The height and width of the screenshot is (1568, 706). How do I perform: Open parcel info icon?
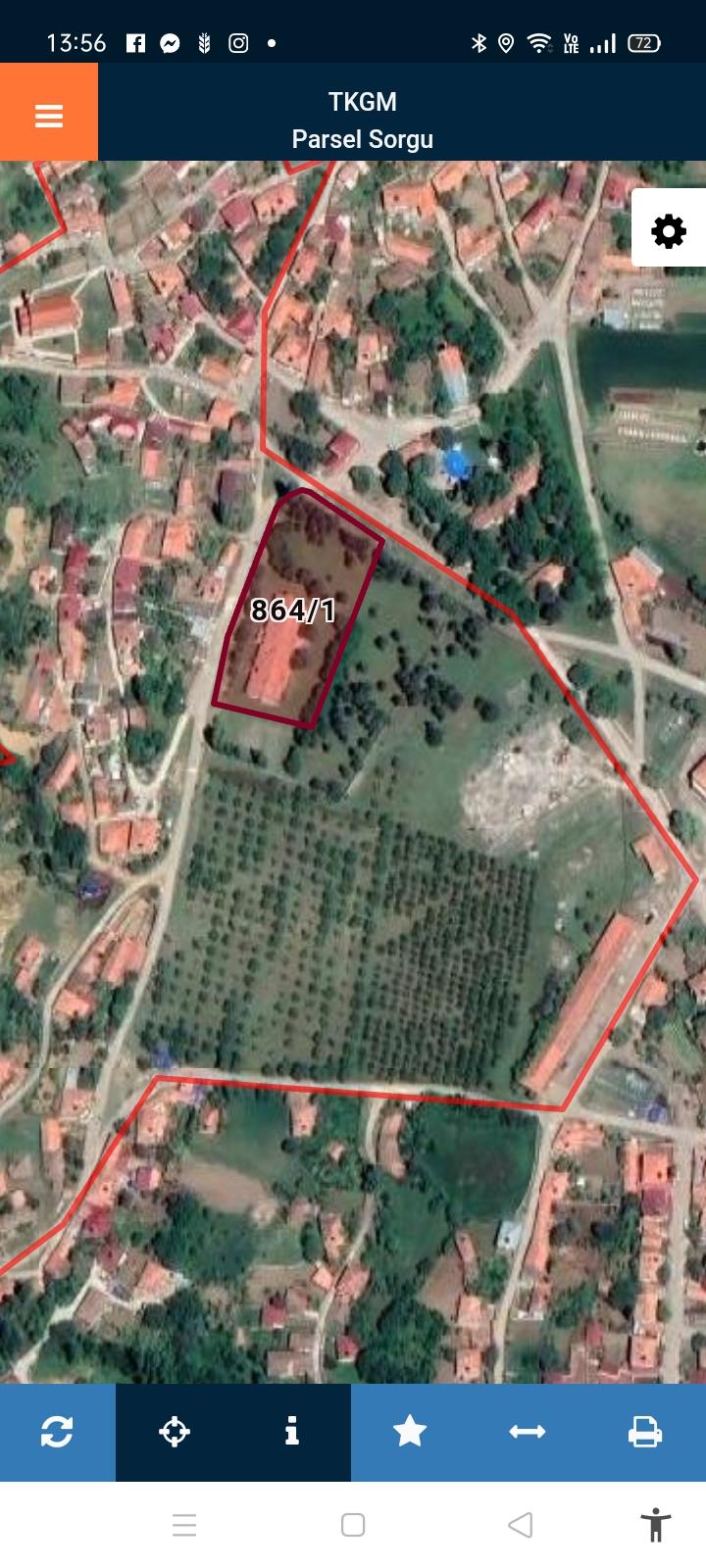click(x=292, y=1432)
